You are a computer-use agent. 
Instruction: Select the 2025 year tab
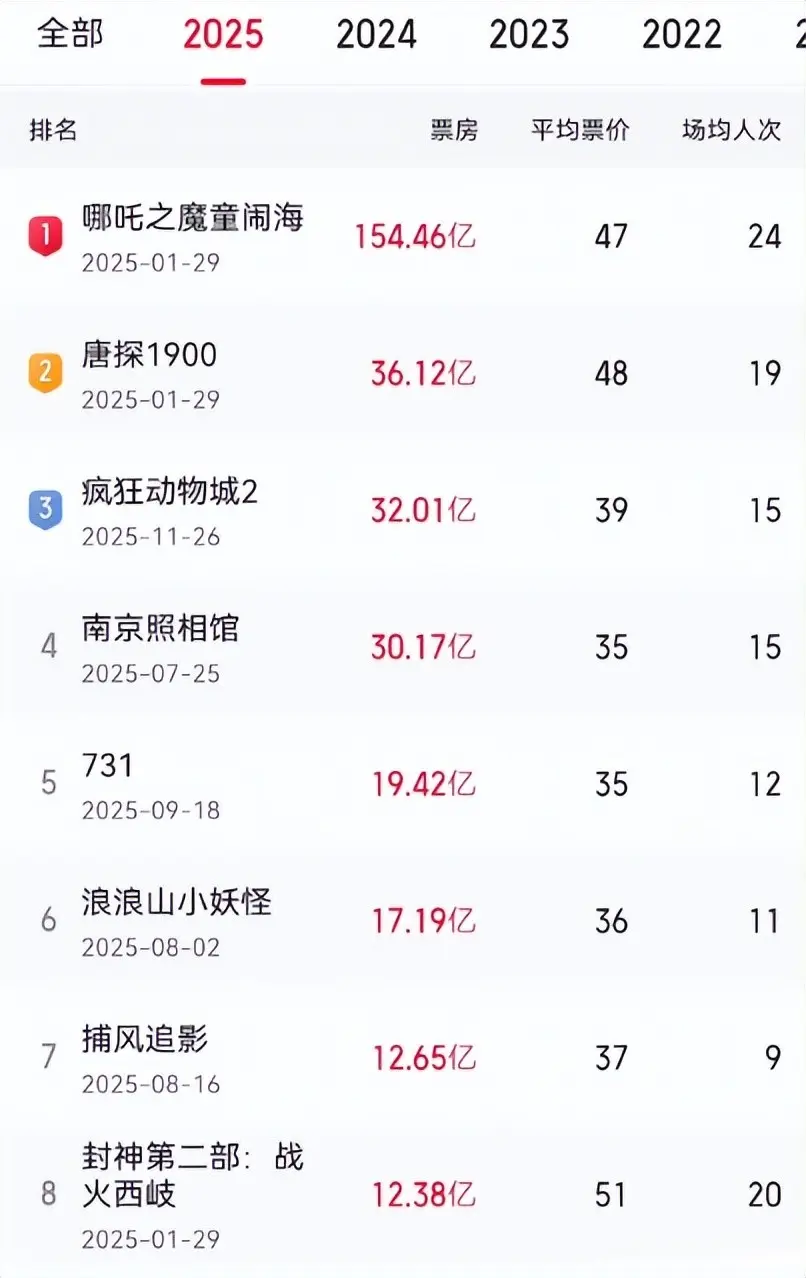[223, 36]
